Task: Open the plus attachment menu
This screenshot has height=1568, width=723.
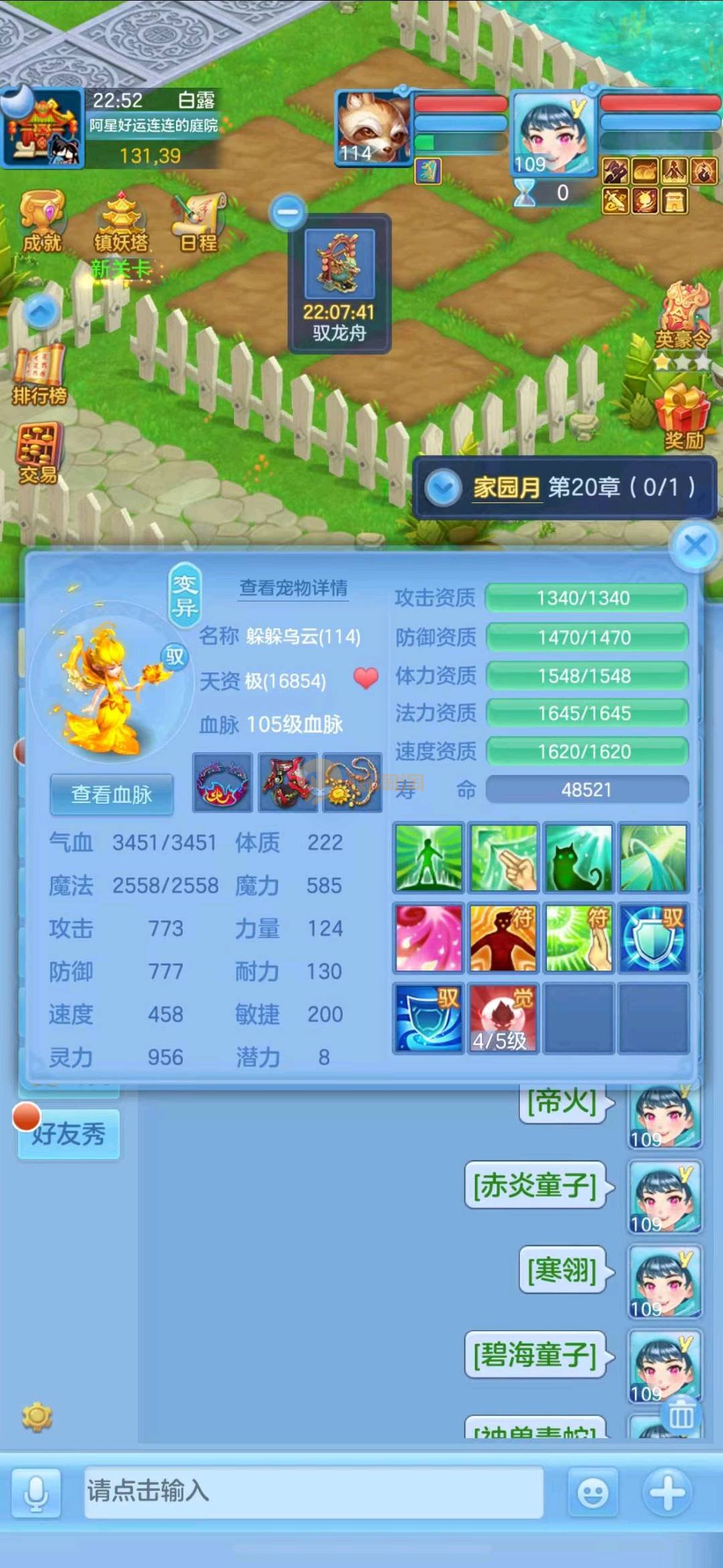Action: click(667, 1492)
